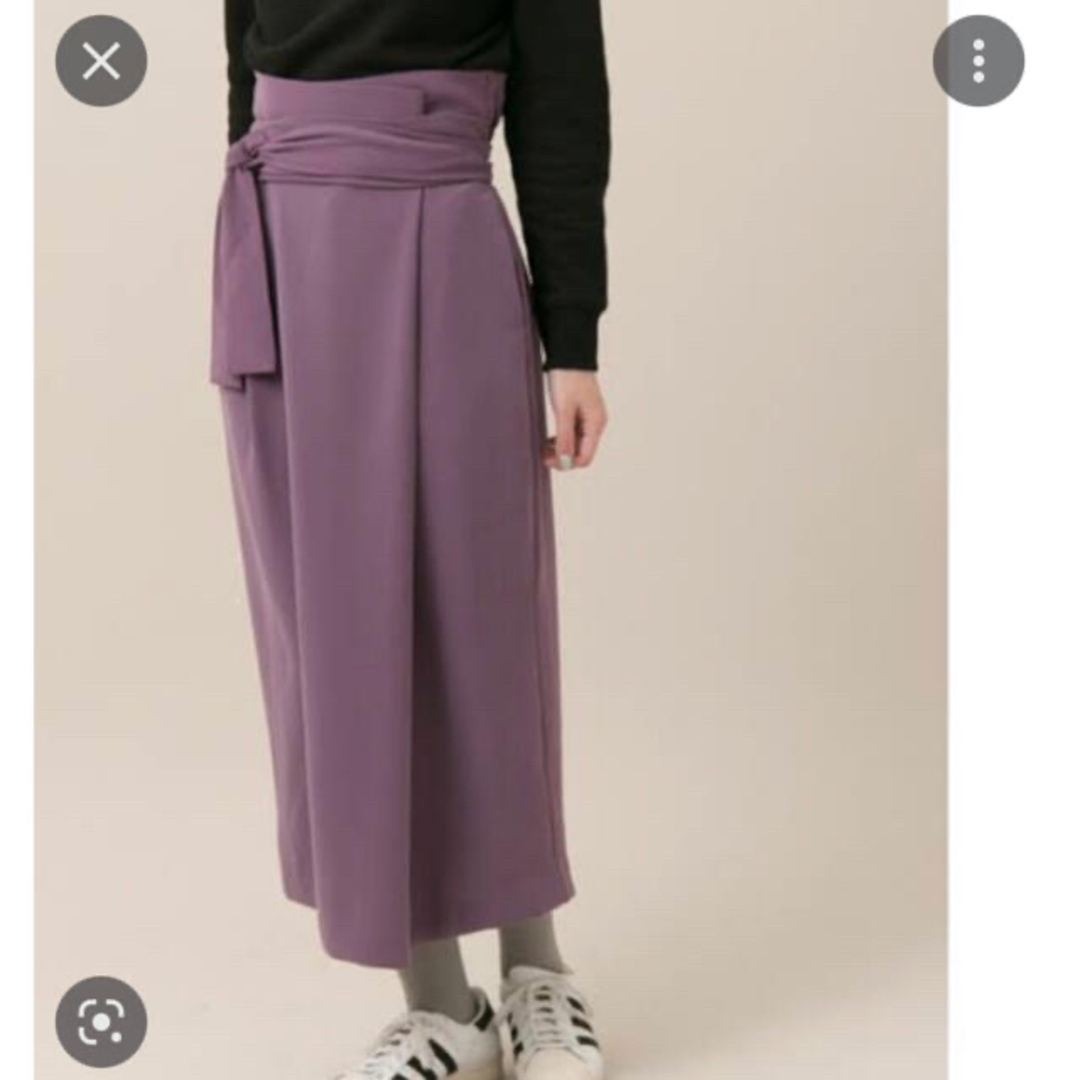Image resolution: width=1080 pixels, height=1080 pixels.
Task: Open the three-dot overflow menu
Action: click(978, 61)
